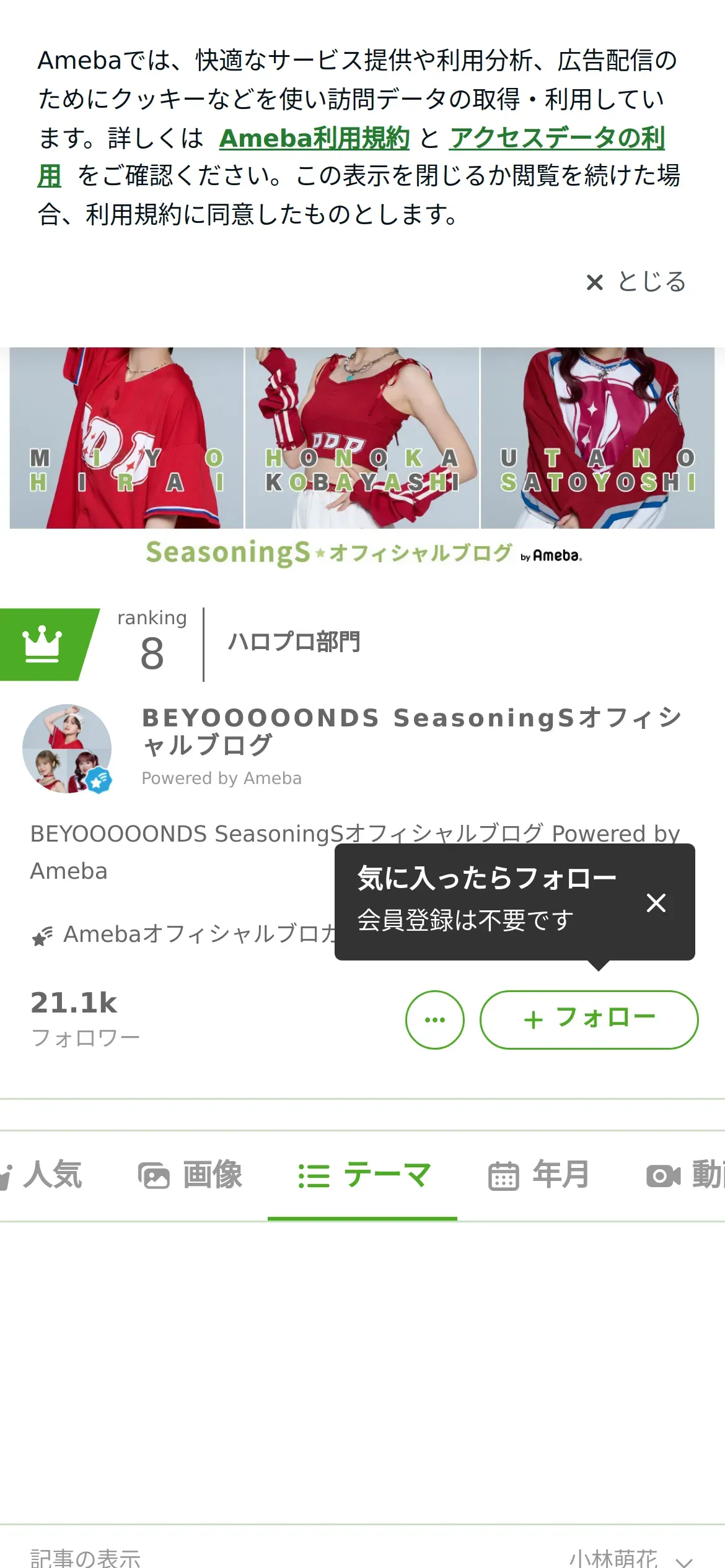Dismiss the cookie notice with とじる
Image resolution: width=725 pixels, height=1568 pixels.
[x=636, y=282]
